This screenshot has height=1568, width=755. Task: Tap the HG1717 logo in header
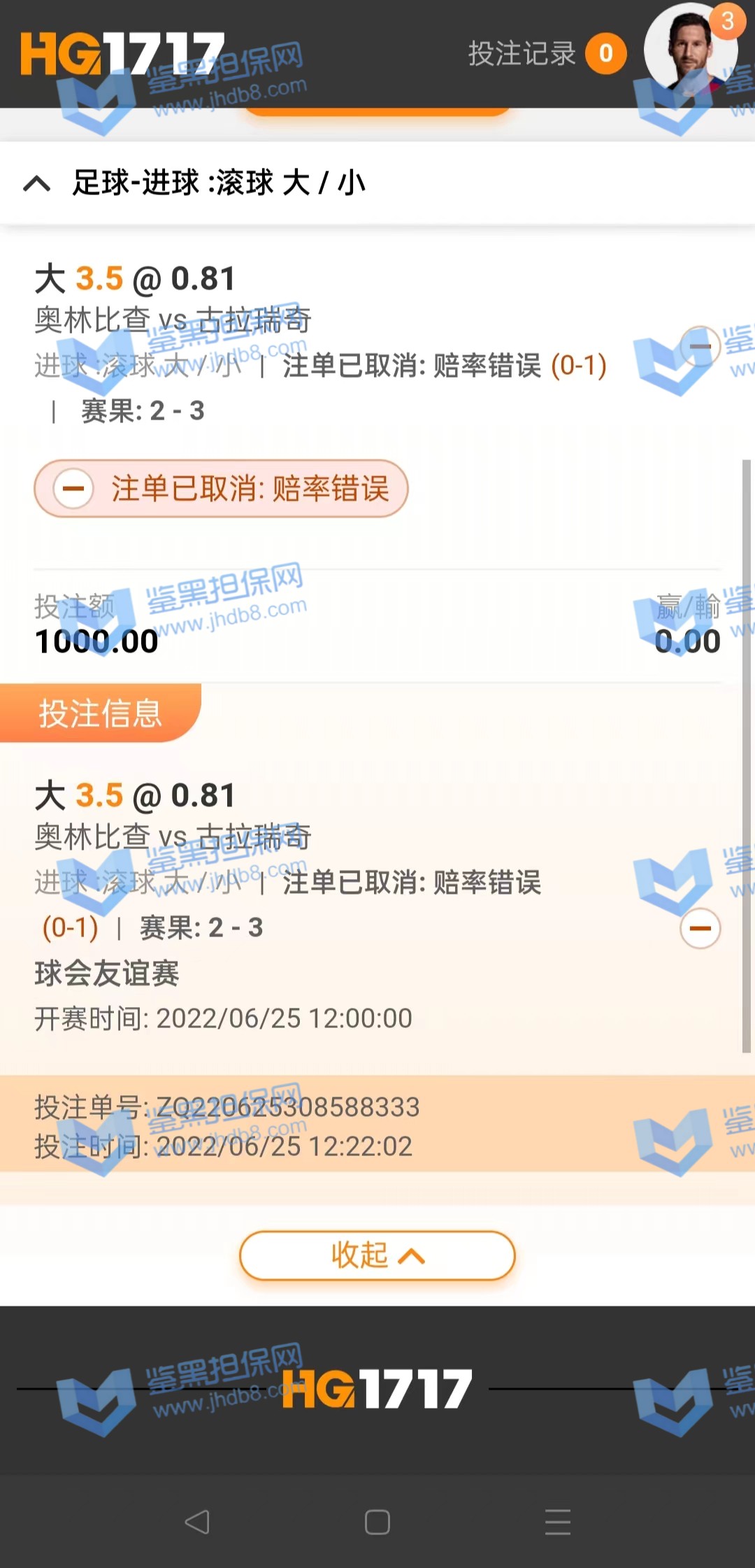[122, 54]
